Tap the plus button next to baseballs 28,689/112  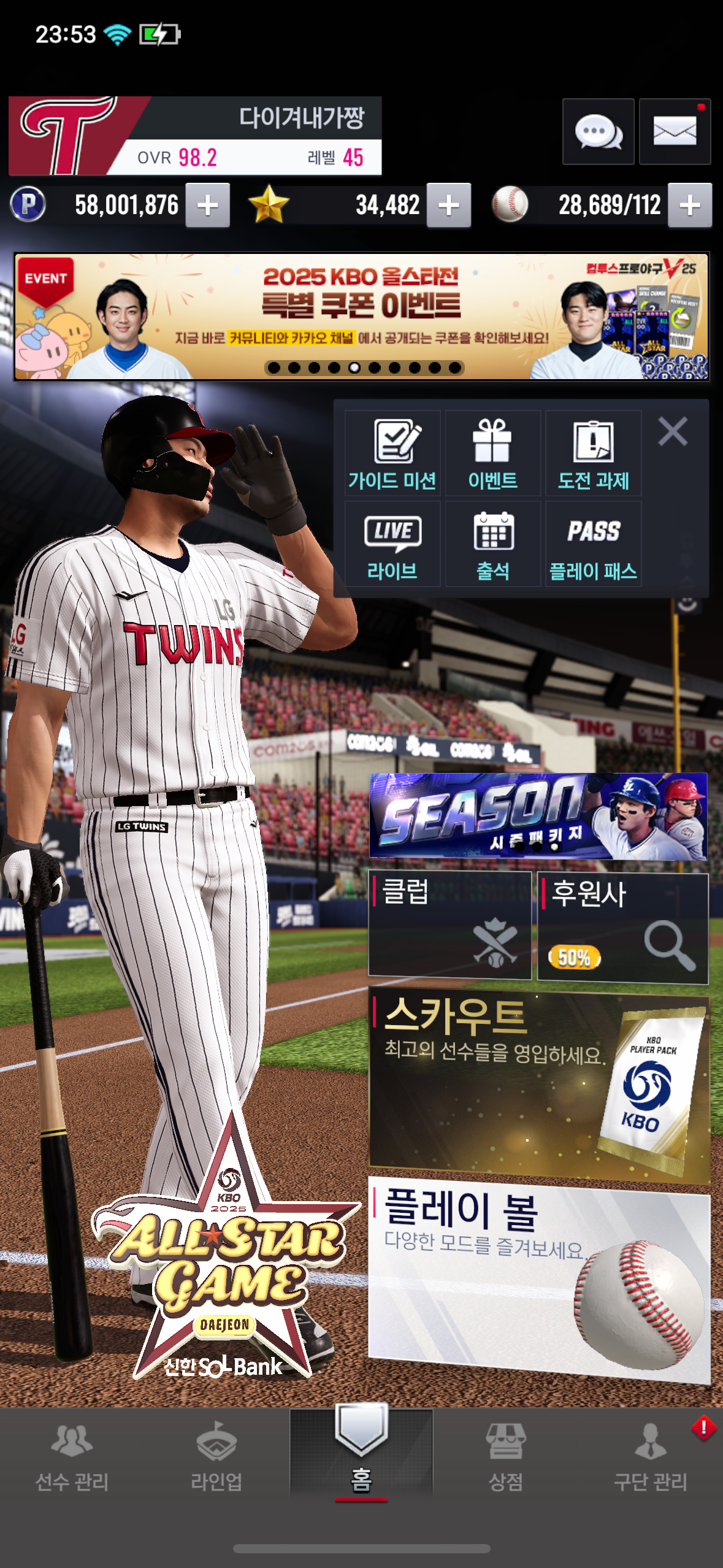pos(690,206)
